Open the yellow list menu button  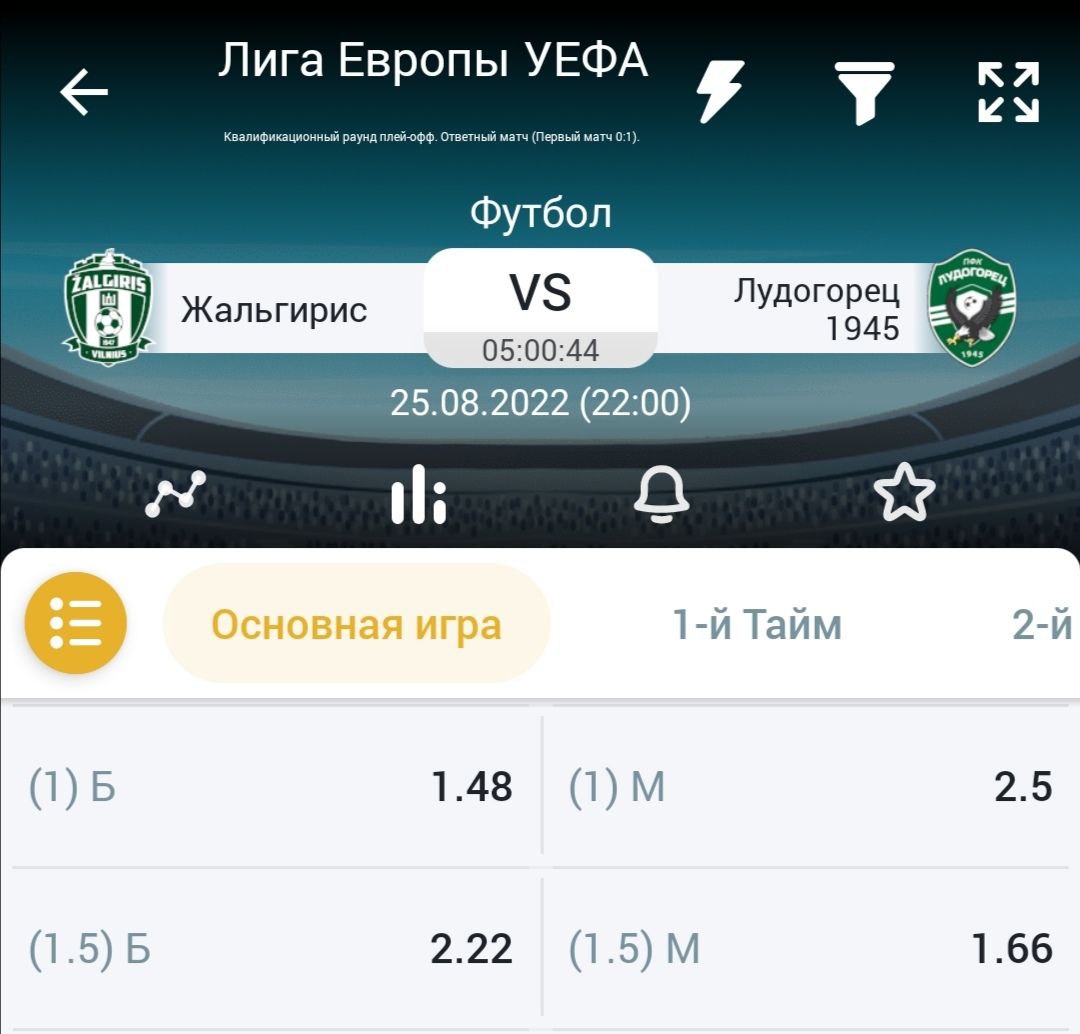coord(76,623)
